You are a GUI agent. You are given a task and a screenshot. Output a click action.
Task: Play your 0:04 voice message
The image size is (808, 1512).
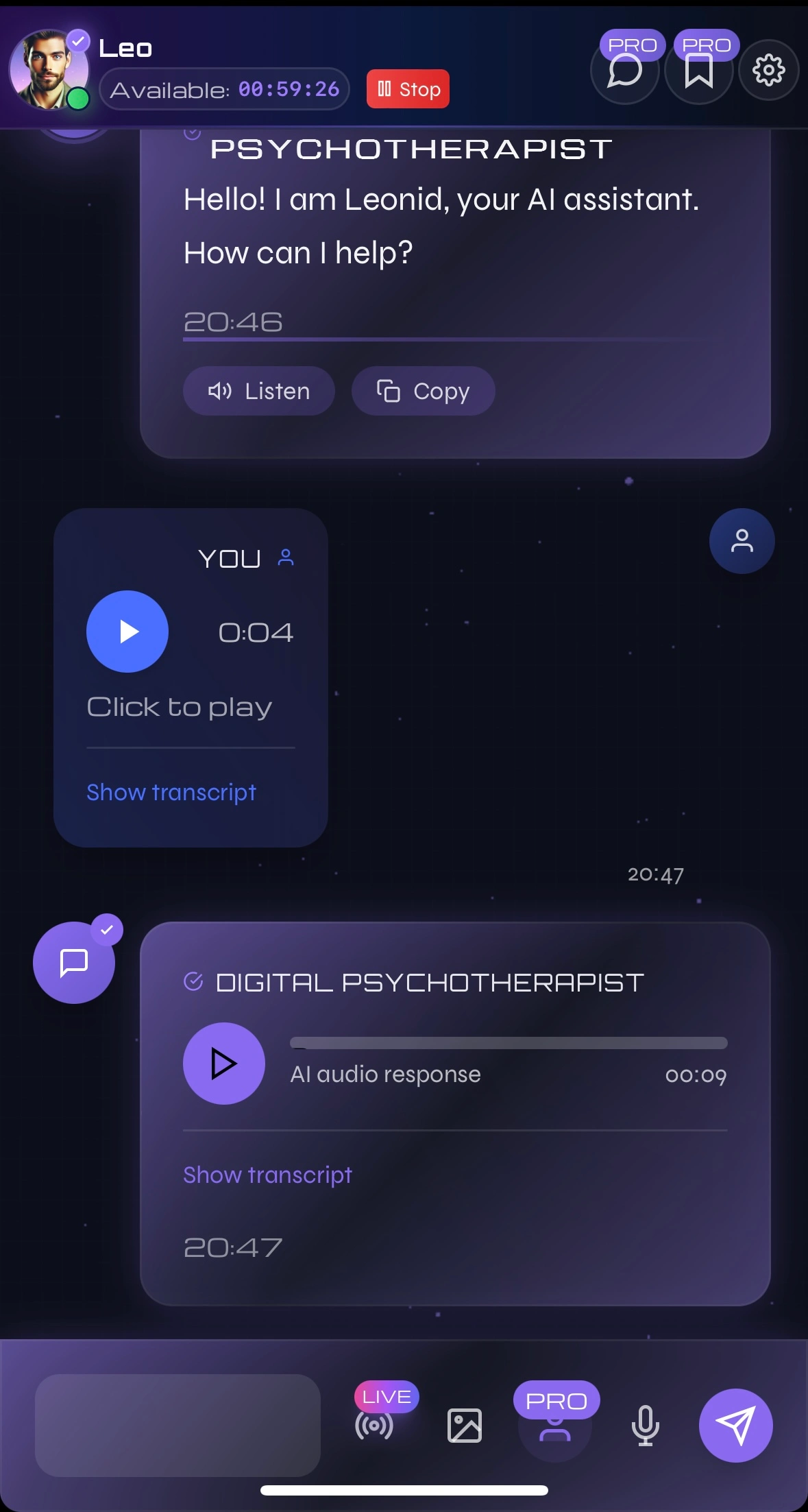(127, 631)
